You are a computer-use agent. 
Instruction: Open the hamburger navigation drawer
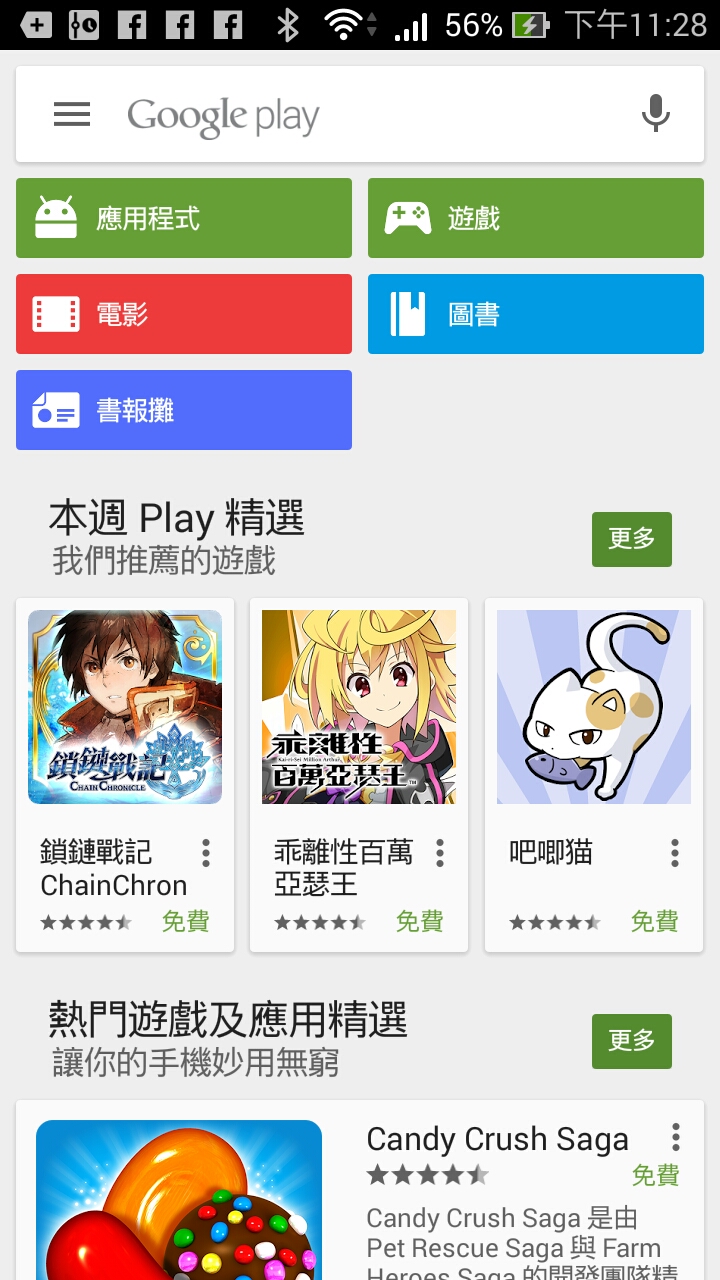(x=72, y=114)
